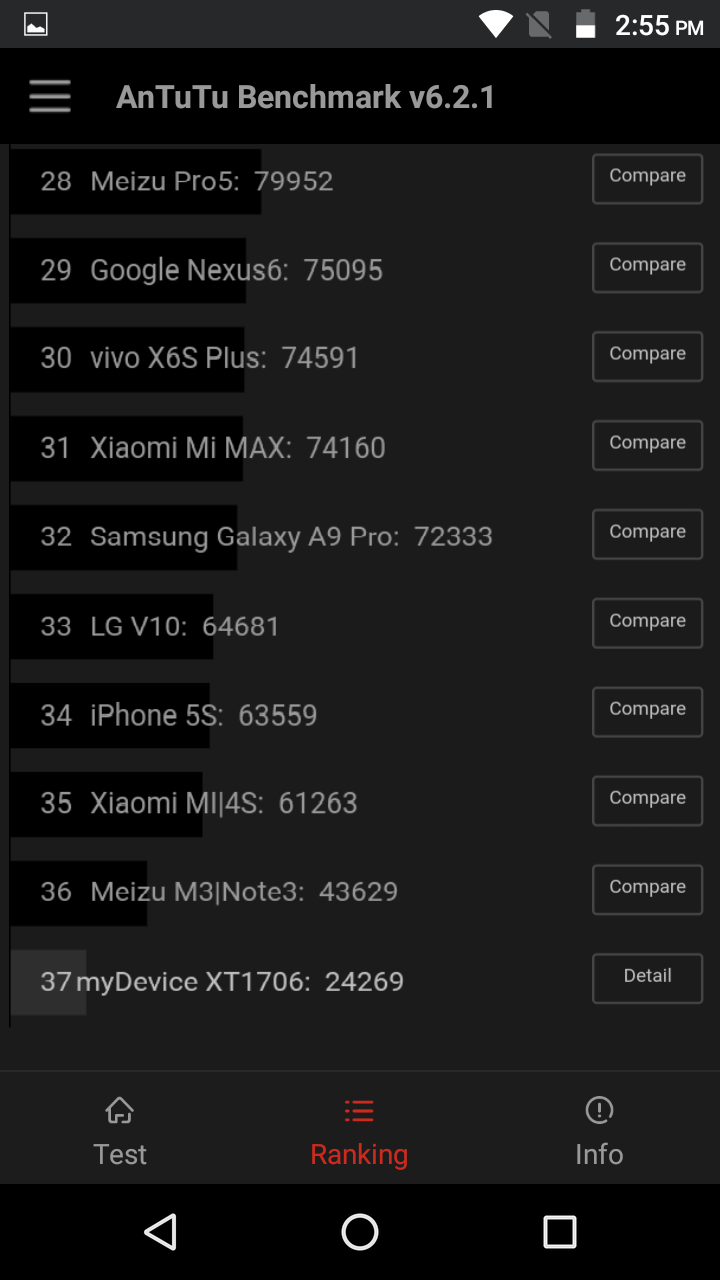Go to the home screen
Image resolution: width=720 pixels, height=1280 pixels.
point(360,1232)
